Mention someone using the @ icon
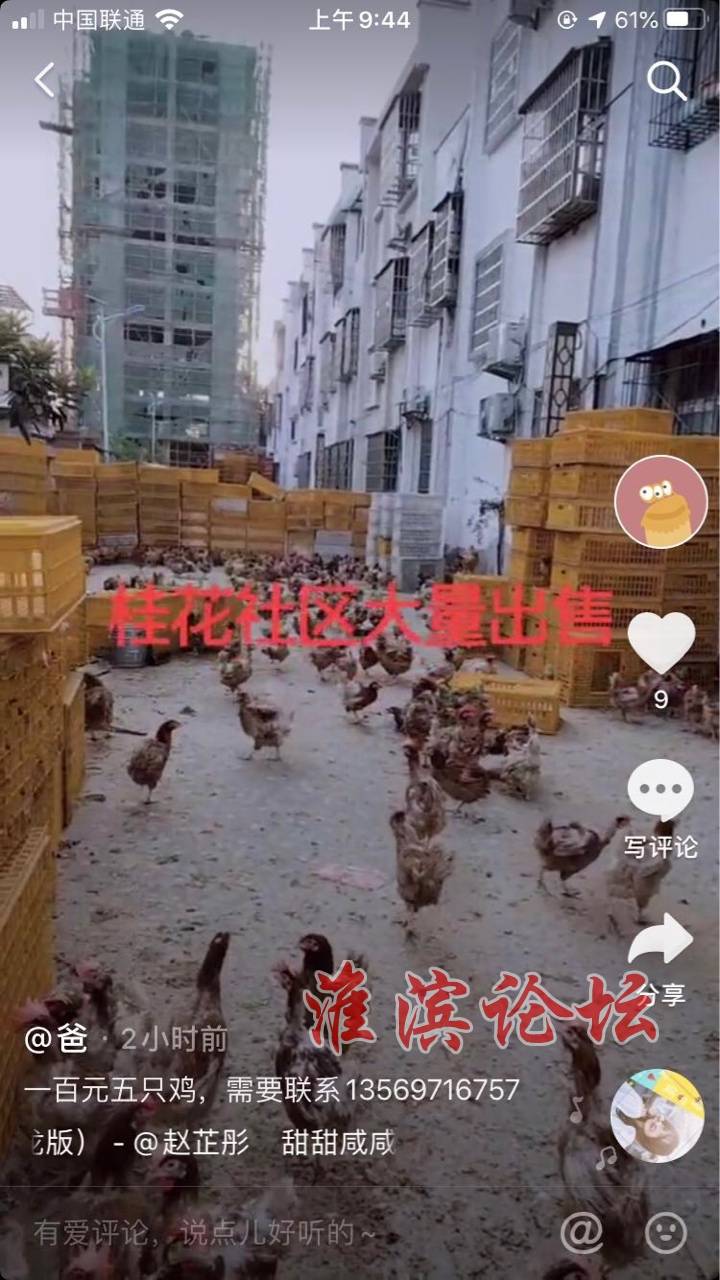The image size is (720, 1280). (x=581, y=1233)
